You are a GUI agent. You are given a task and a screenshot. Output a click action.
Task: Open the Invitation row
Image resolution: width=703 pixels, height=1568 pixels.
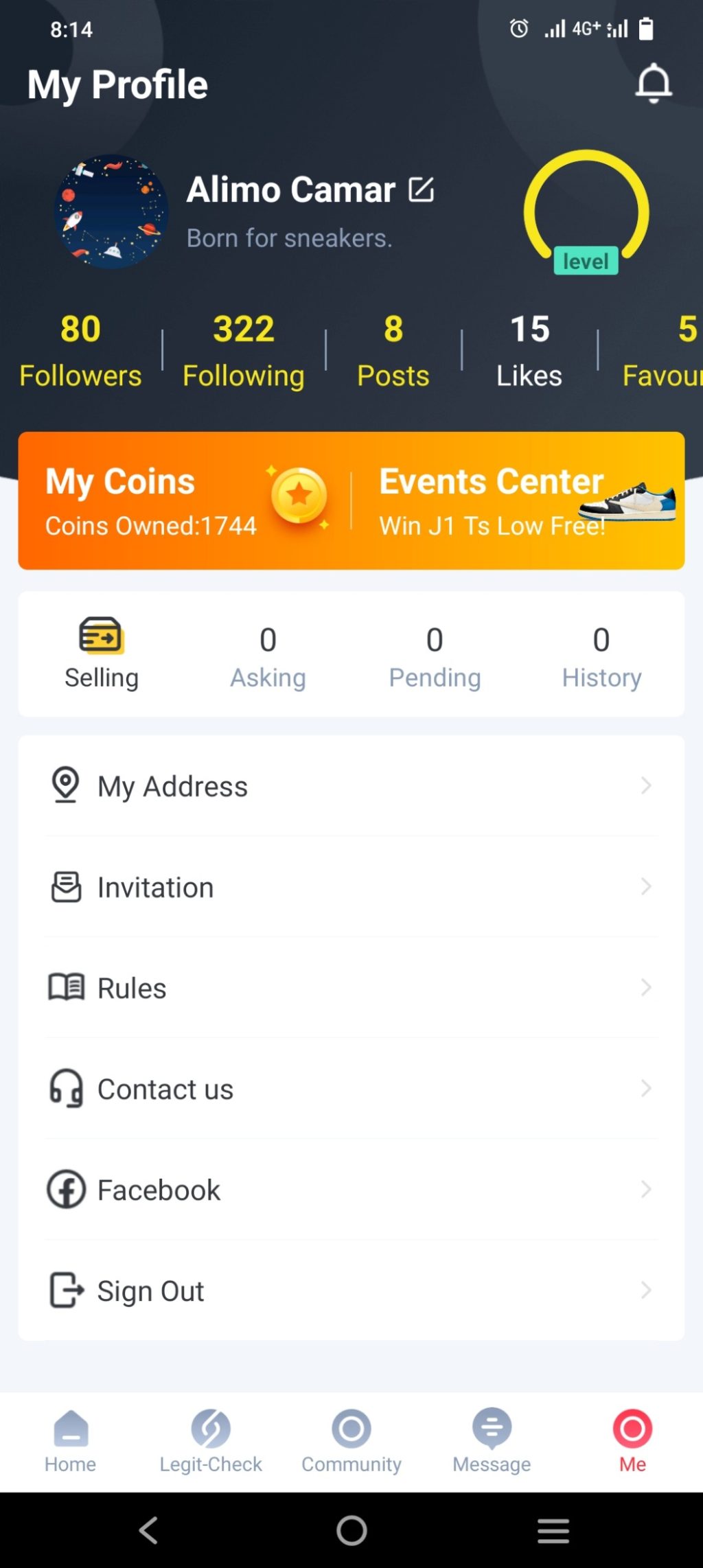pos(351,887)
